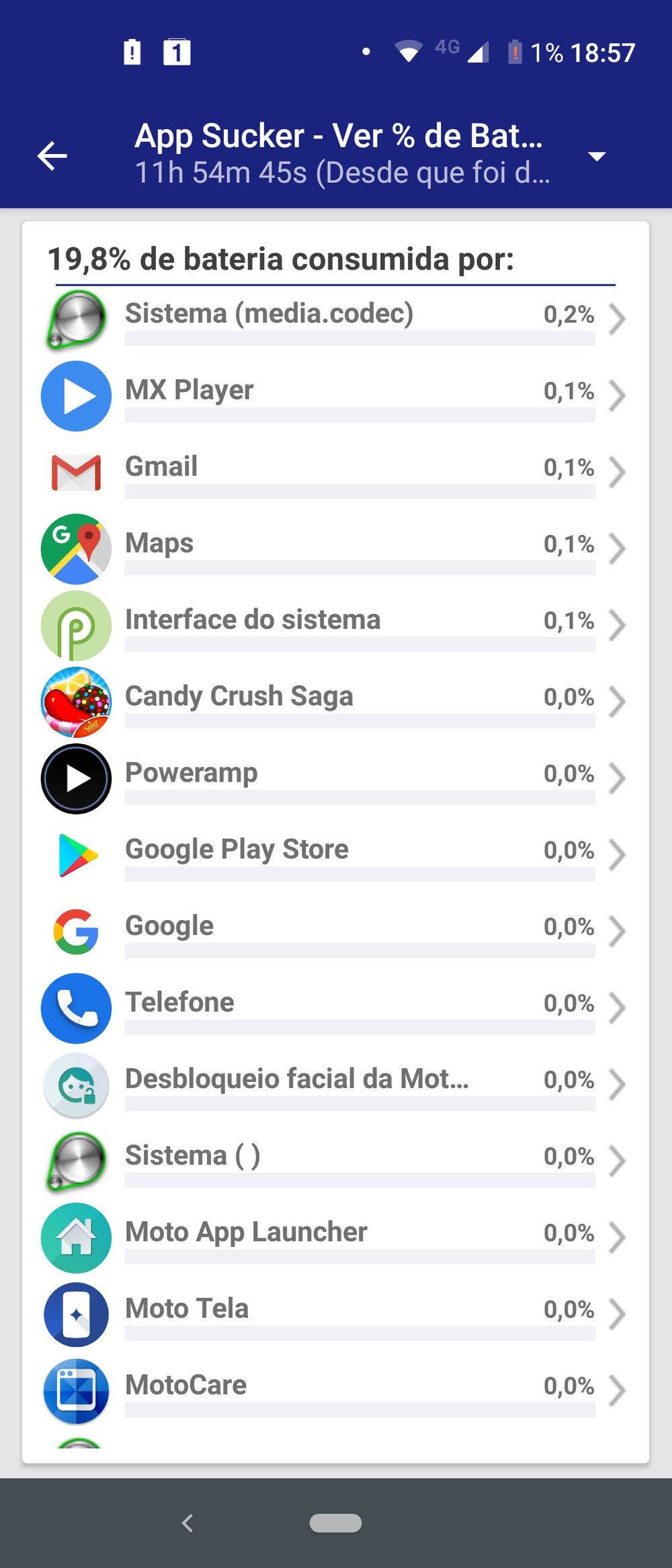Image resolution: width=672 pixels, height=1568 pixels.
Task: Open the Google app row
Action: (336, 932)
